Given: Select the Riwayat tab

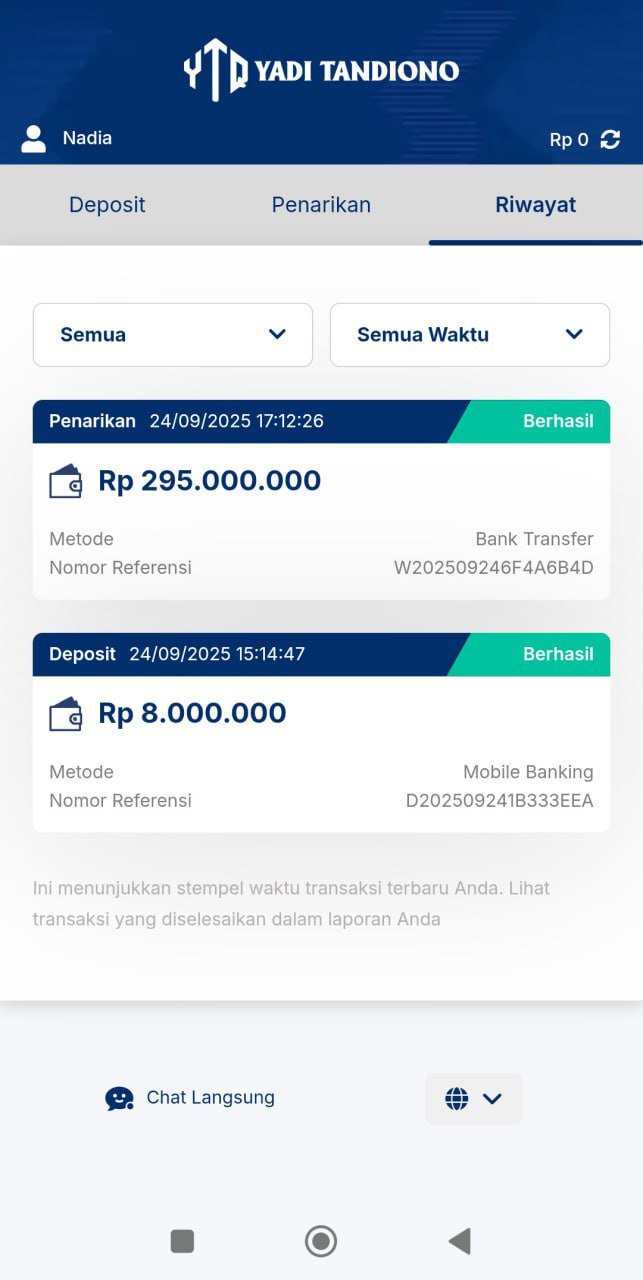Looking at the screenshot, I should coord(535,205).
